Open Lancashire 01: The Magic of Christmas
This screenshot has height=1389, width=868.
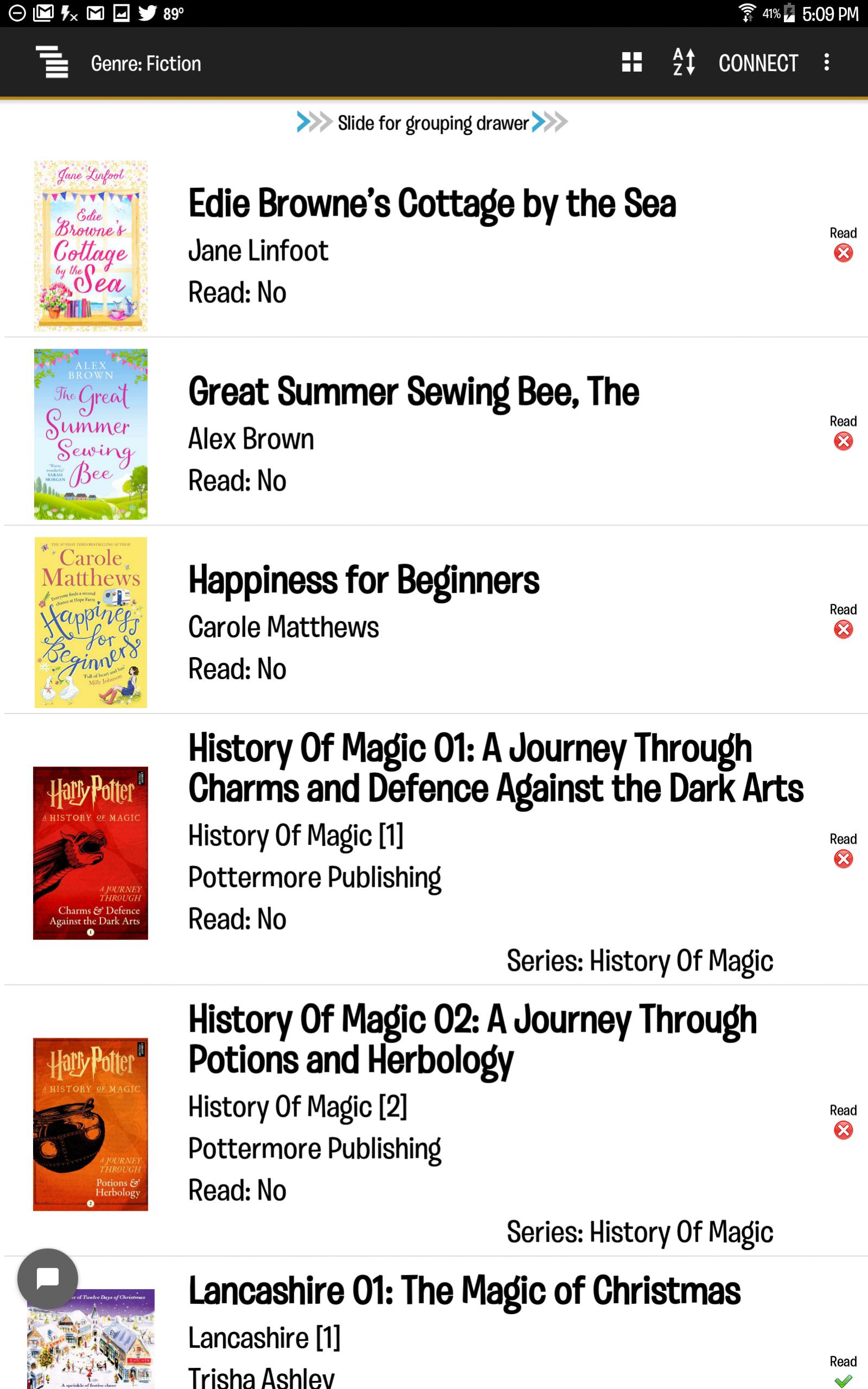coord(464,1291)
